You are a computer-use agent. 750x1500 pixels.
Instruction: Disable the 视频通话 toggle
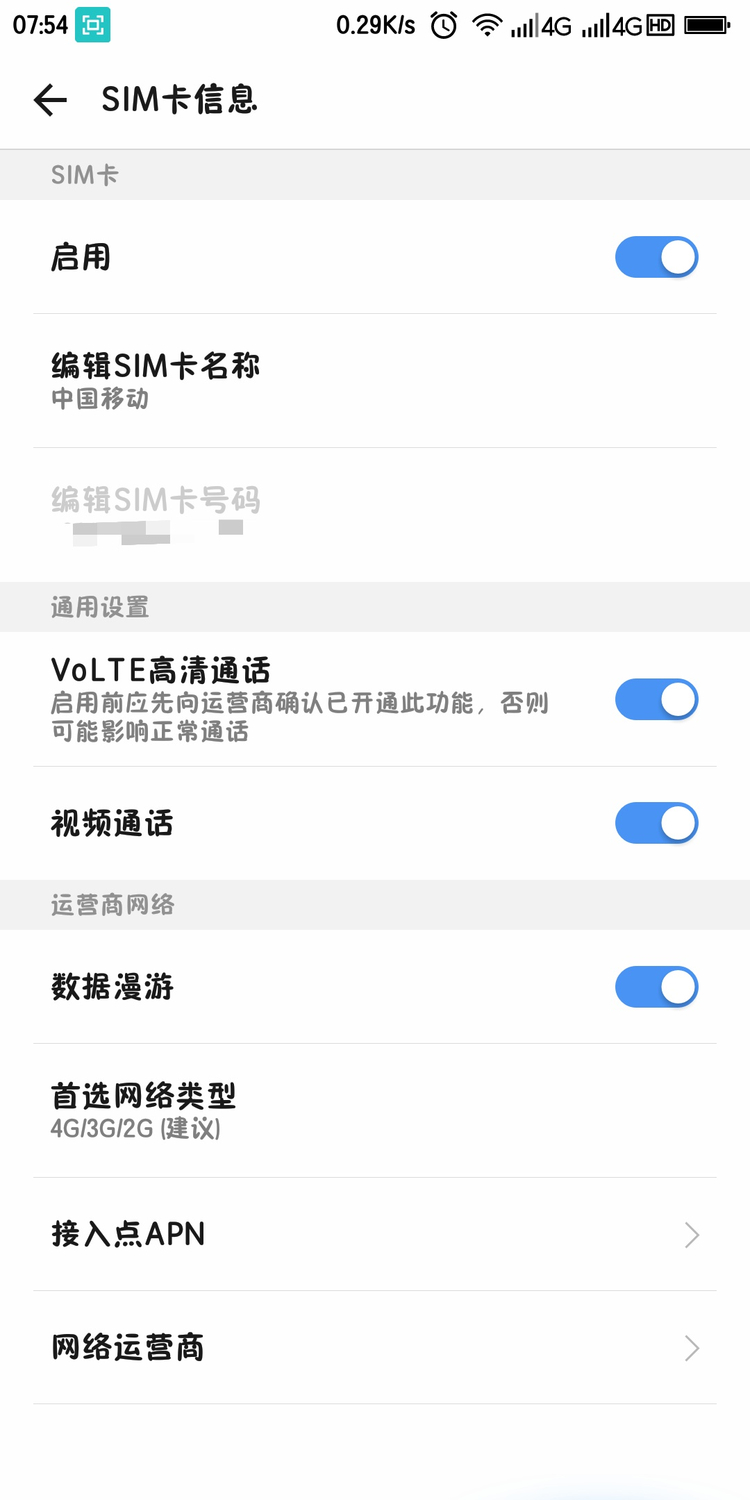[x=656, y=823]
